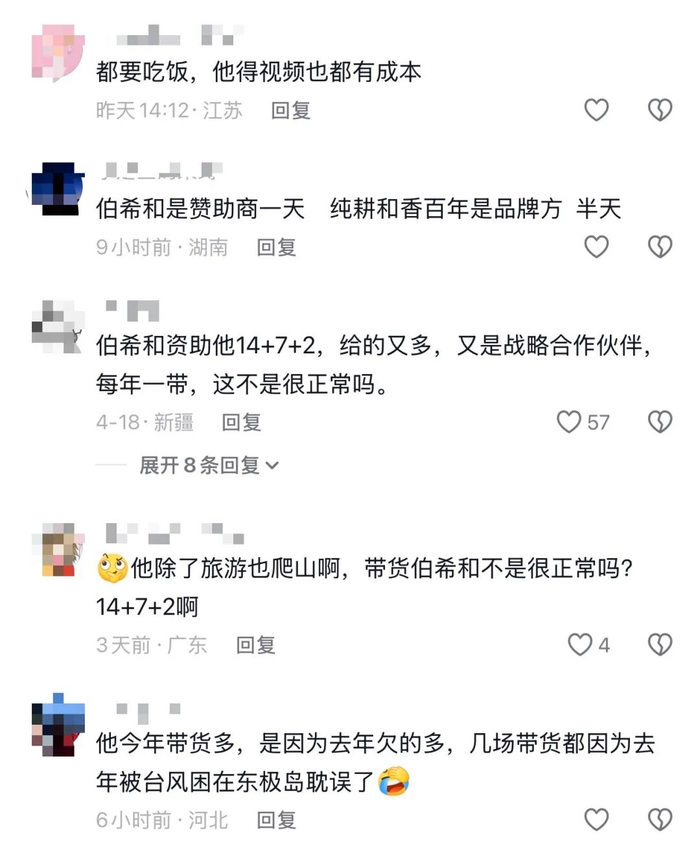The image size is (700, 850).
Task: Dislike the comment posted 昨天 14:12
Action: point(660,110)
